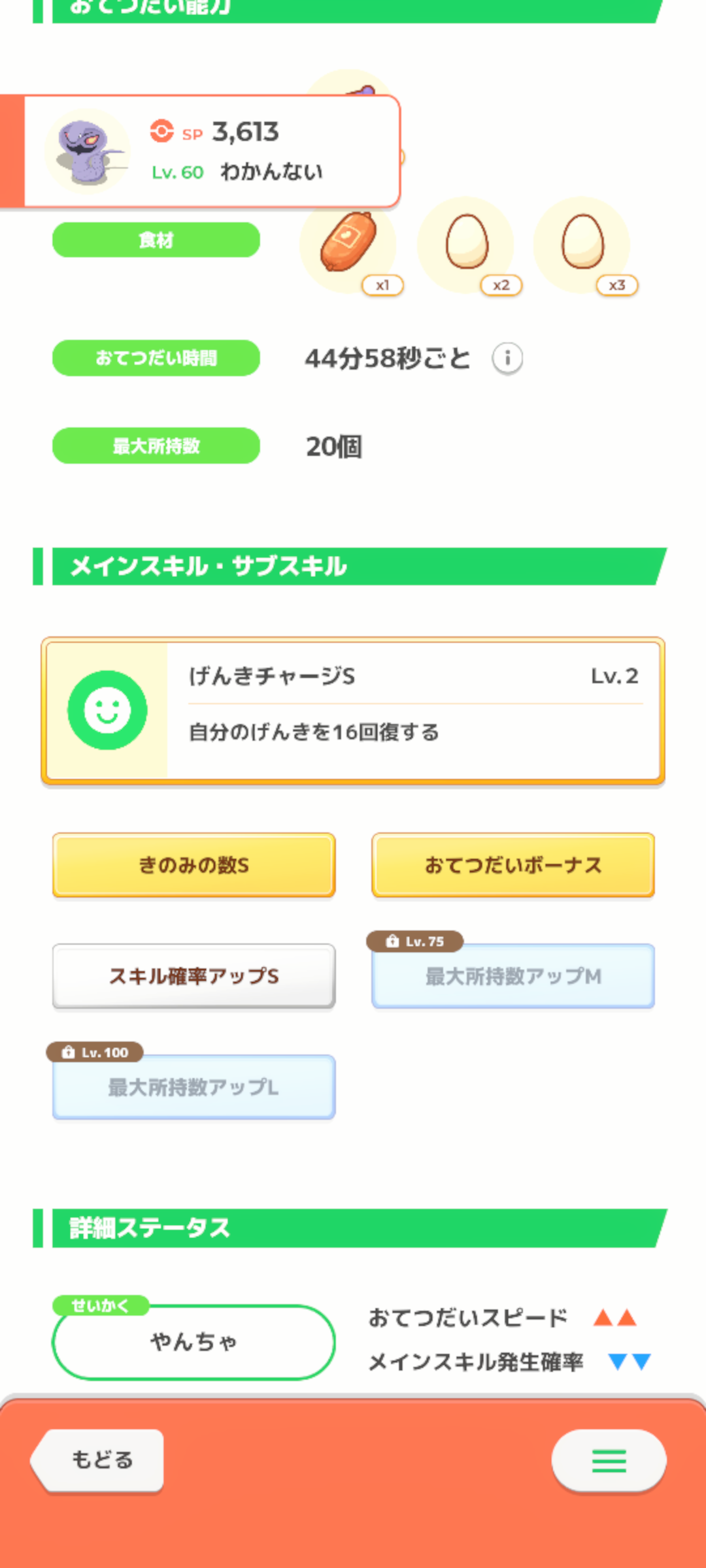Viewport: 706px width, 1568px height.
Task: Go back with the もどる button
Action: click(98, 1460)
